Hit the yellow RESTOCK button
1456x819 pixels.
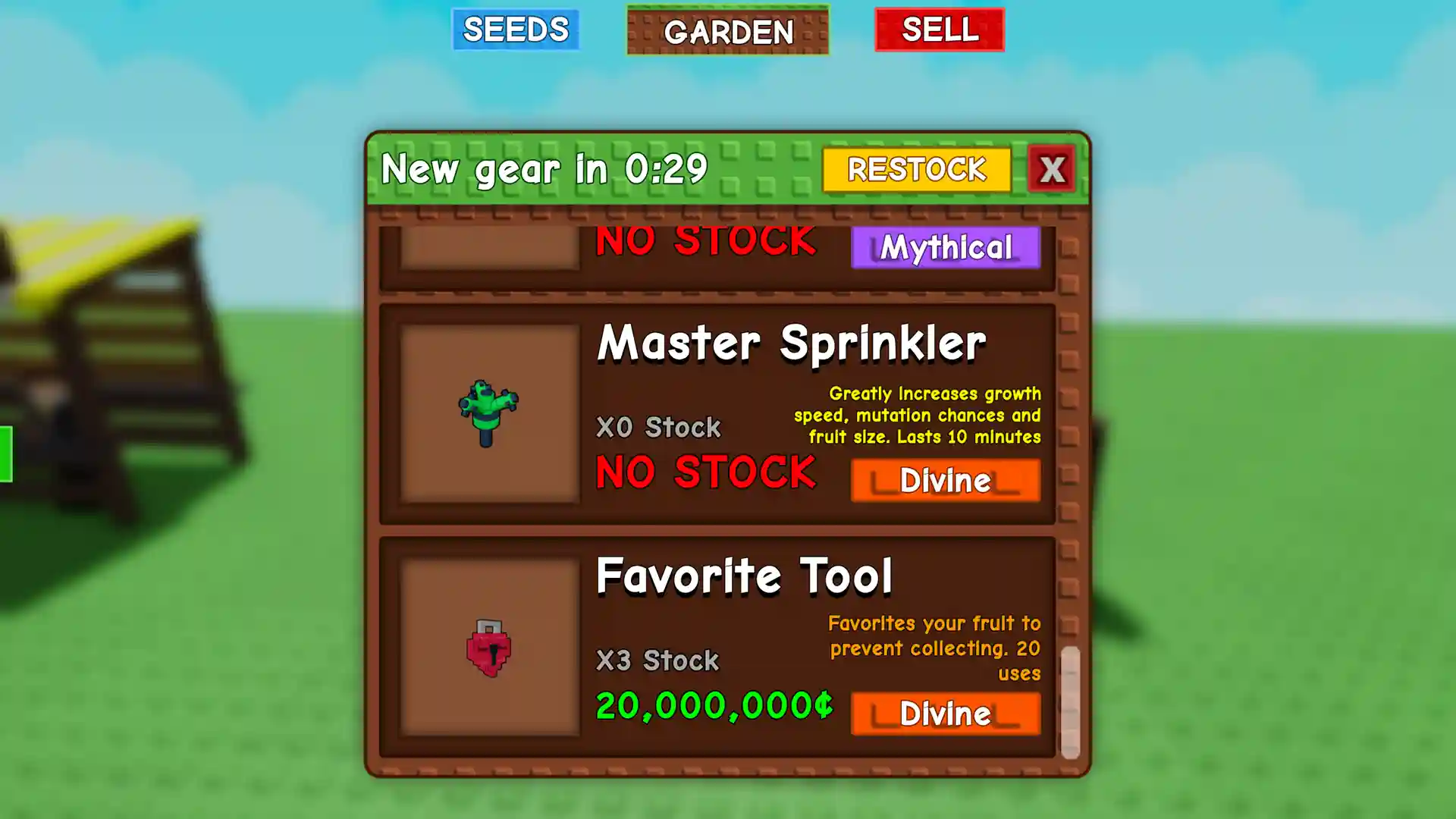click(916, 169)
